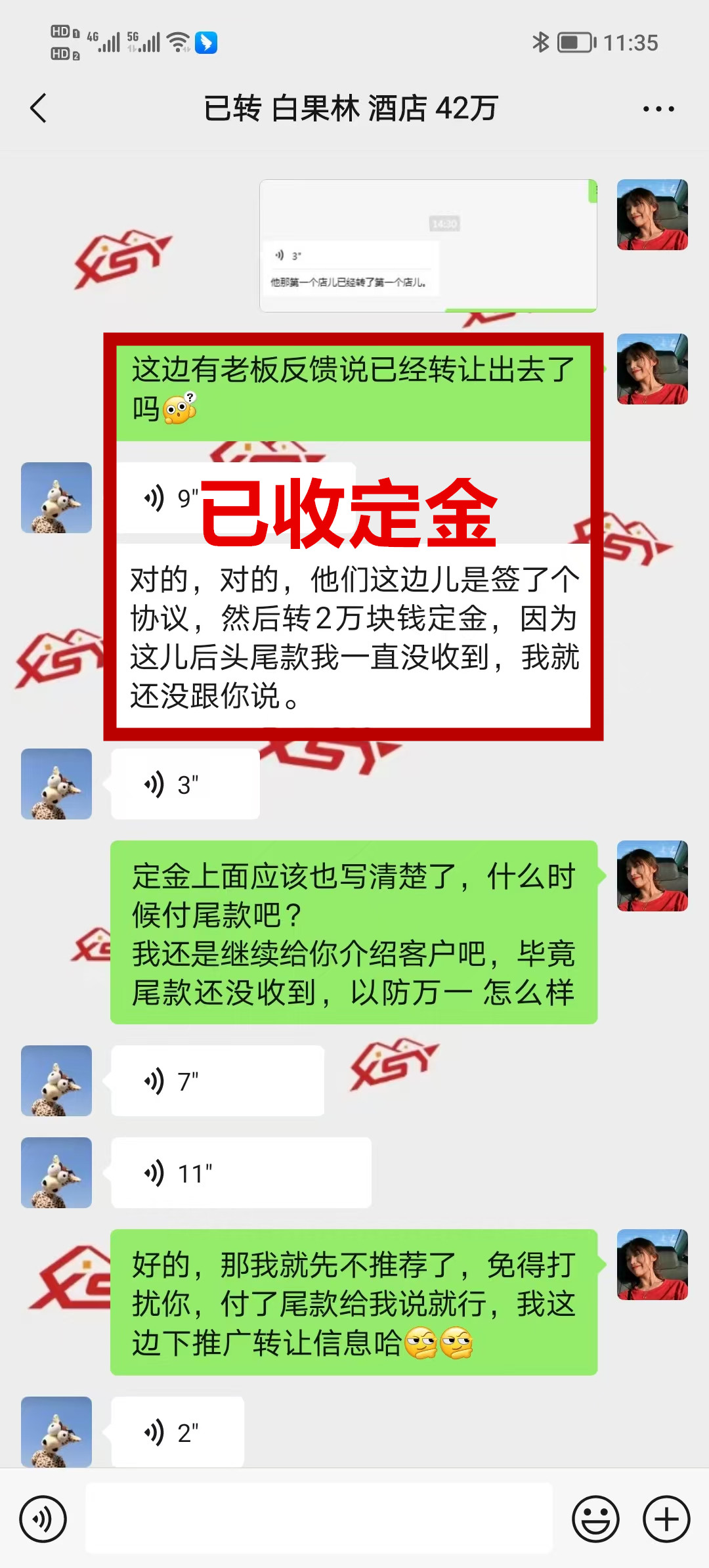The image size is (709, 1568).
Task: Play the 7-second voice message
Action: click(217, 1081)
